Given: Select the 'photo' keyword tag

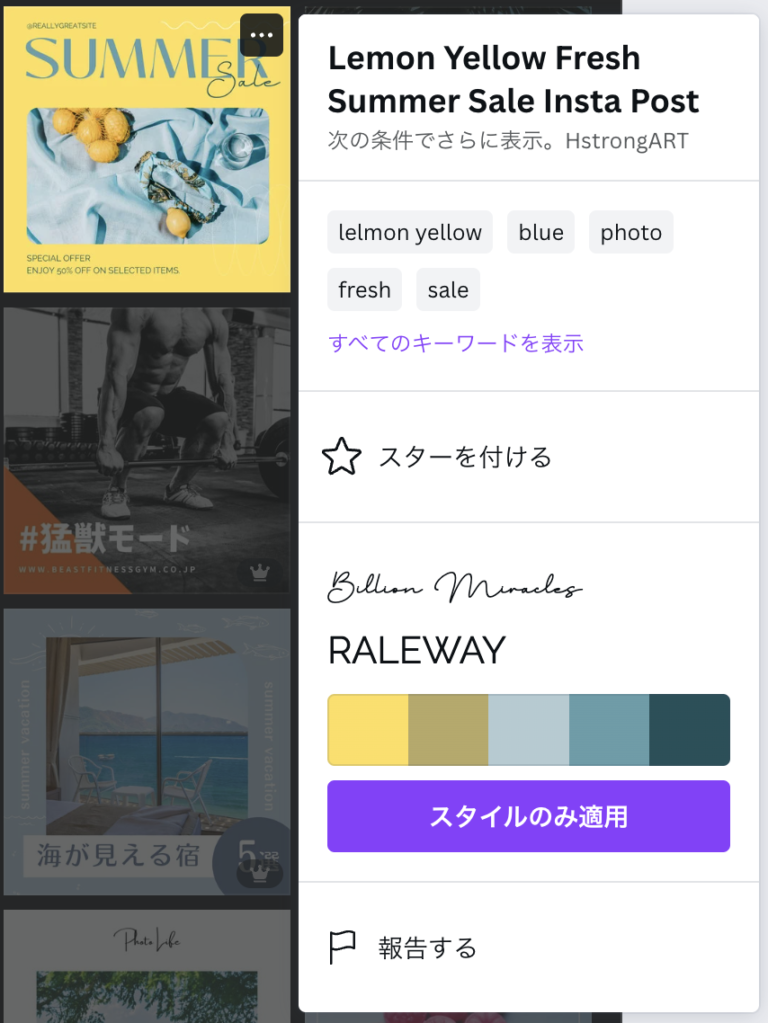Looking at the screenshot, I should [630, 232].
